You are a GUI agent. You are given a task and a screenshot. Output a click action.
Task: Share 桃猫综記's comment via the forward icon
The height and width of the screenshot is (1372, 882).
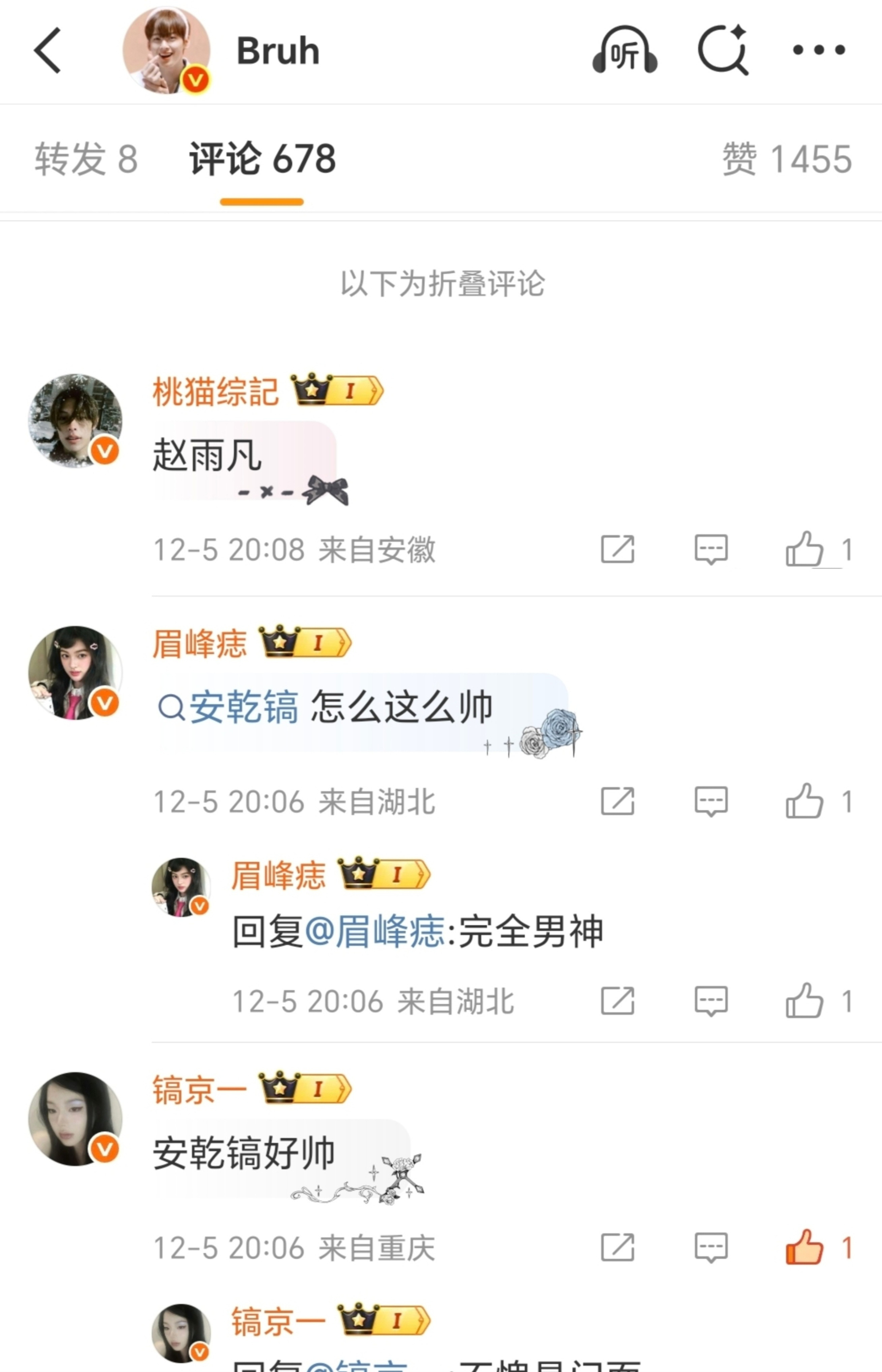coord(617,549)
